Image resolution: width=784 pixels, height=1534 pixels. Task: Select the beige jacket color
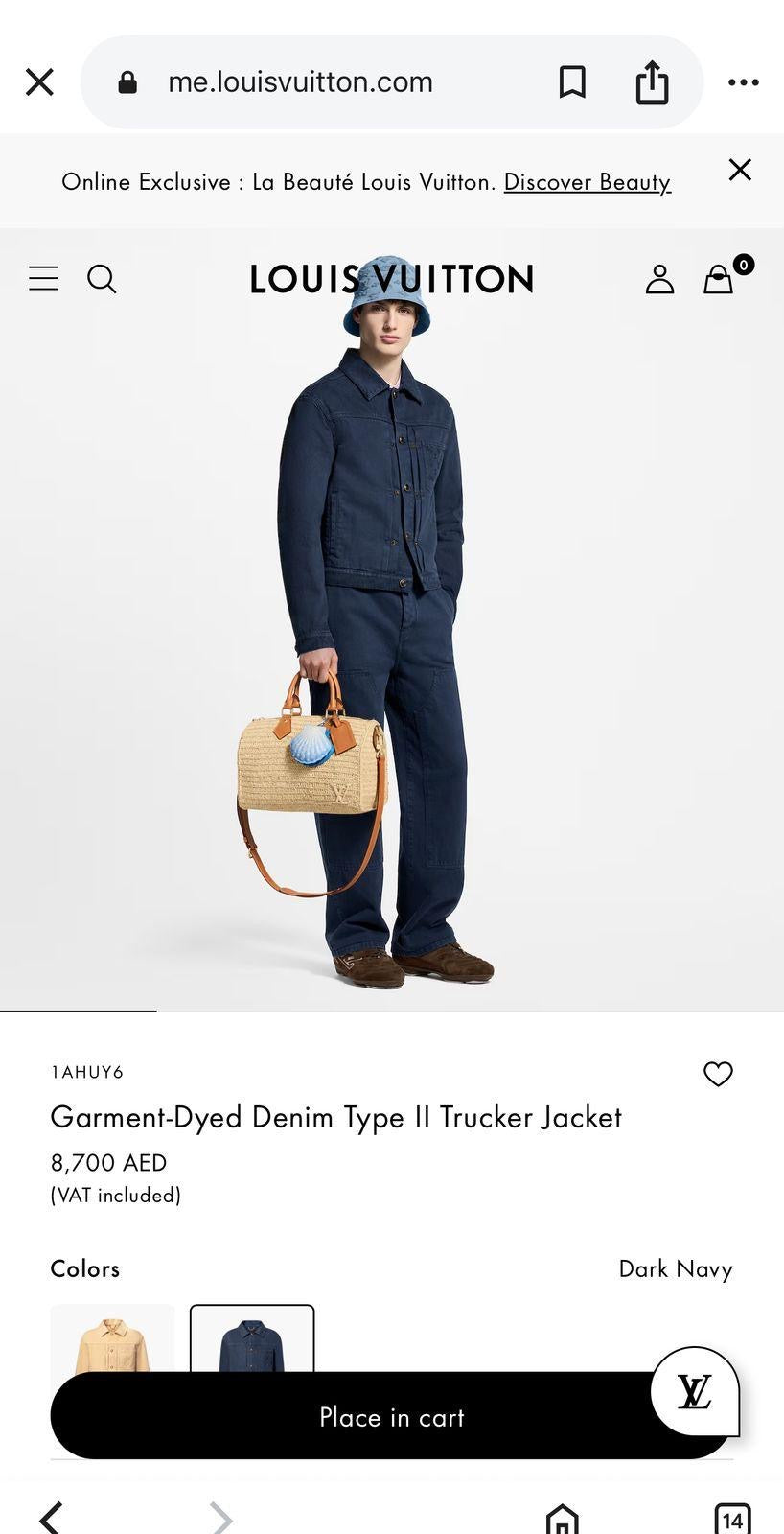(x=112, y=1338)
